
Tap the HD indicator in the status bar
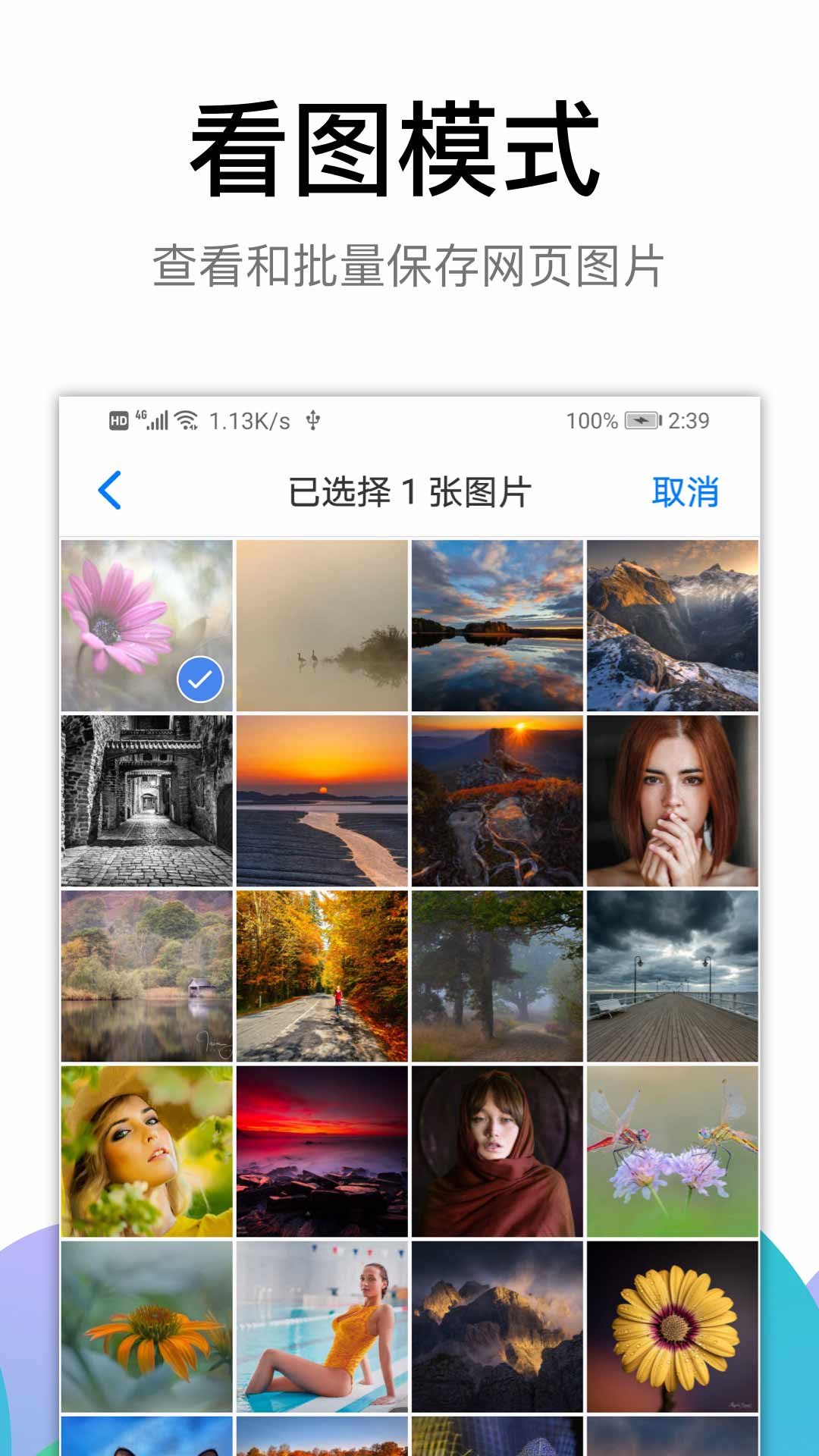pyautogui.click(x=116, y=422)
